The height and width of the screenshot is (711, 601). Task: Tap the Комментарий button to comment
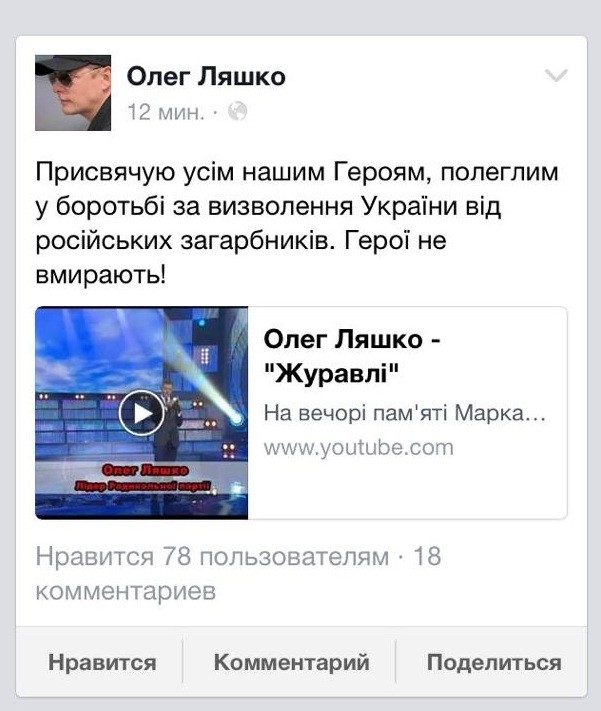tap(291, 662)
